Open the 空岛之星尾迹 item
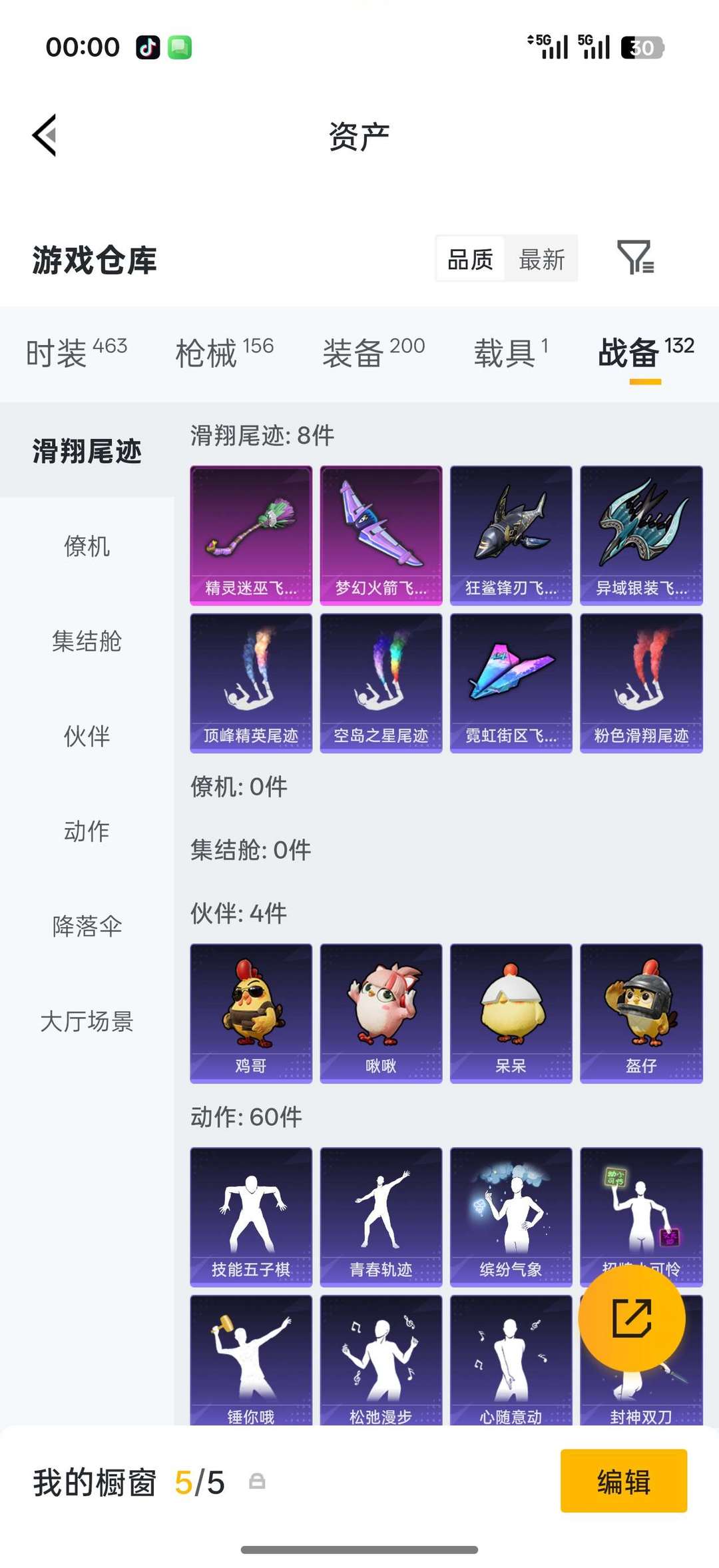Image resolution: width=719 pixels, height=1568 pixels. [x=381, y=683]
